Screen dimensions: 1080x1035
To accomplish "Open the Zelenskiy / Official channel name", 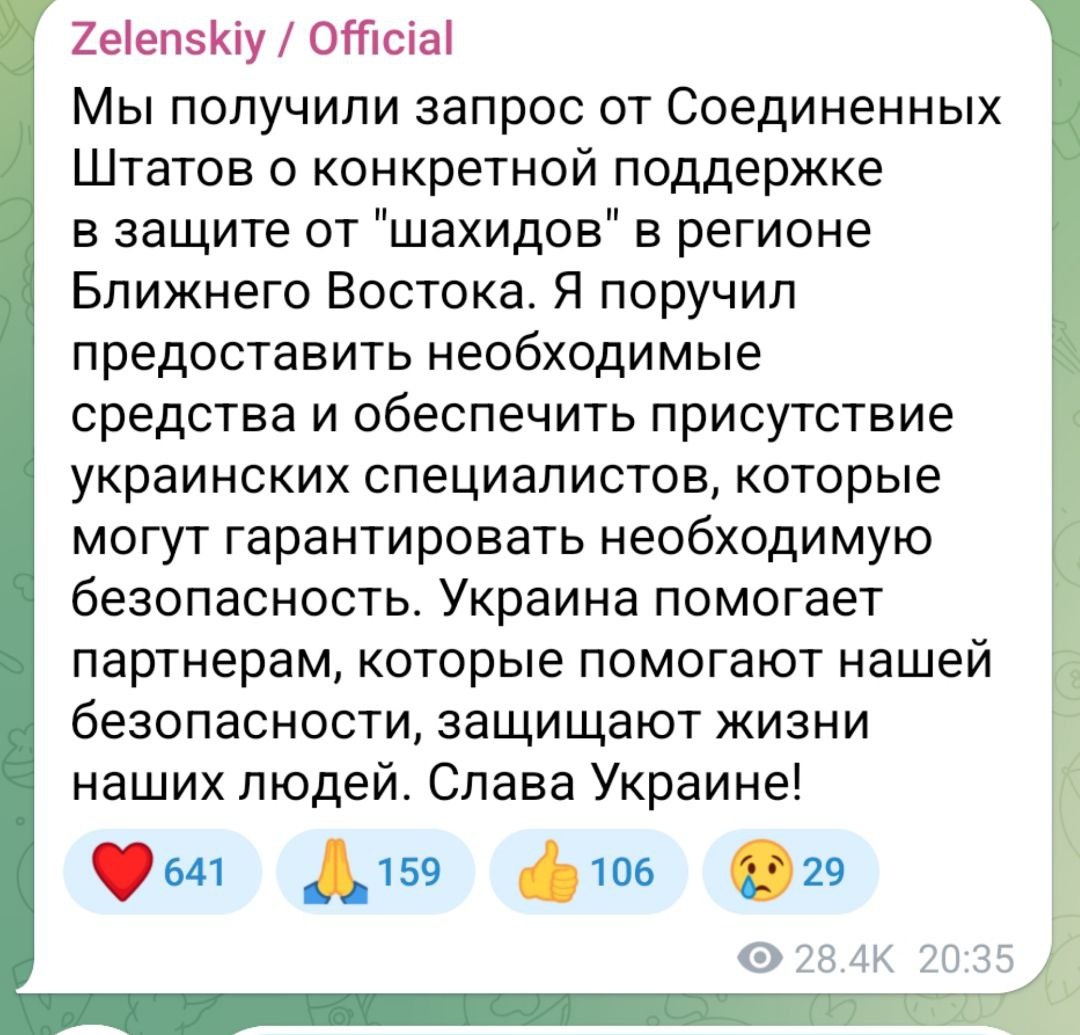I will [x=262, y=39].
